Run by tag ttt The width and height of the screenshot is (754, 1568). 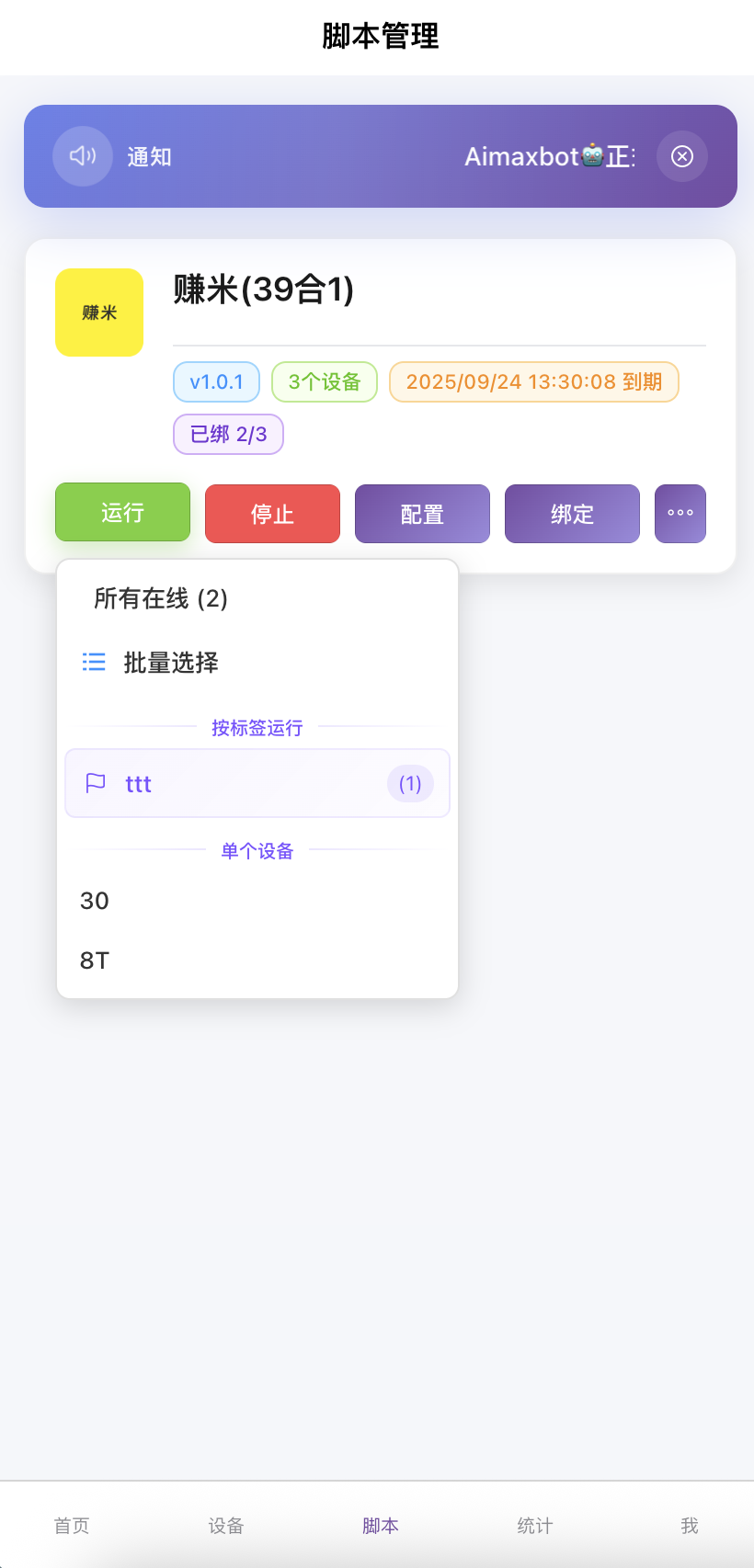[x=257, y=783]
